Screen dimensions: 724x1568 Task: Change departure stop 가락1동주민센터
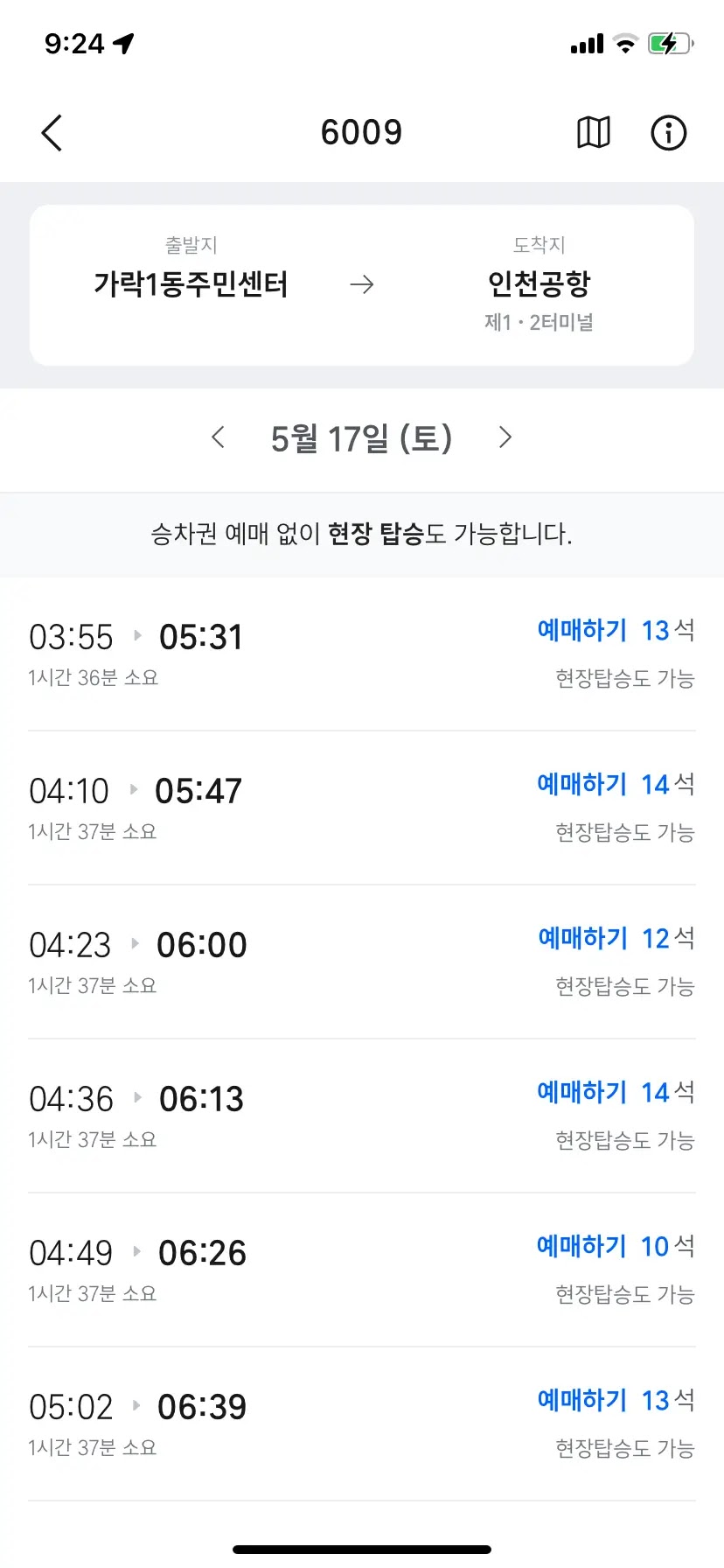tap(191, 284)
